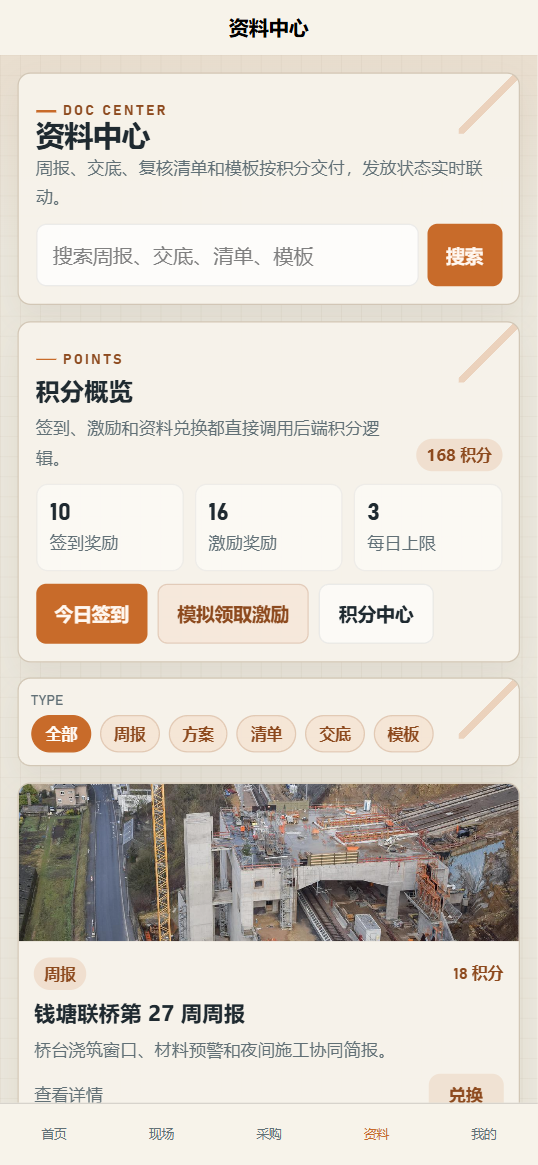Tap 查看详情 for the weekly report

68,1094
